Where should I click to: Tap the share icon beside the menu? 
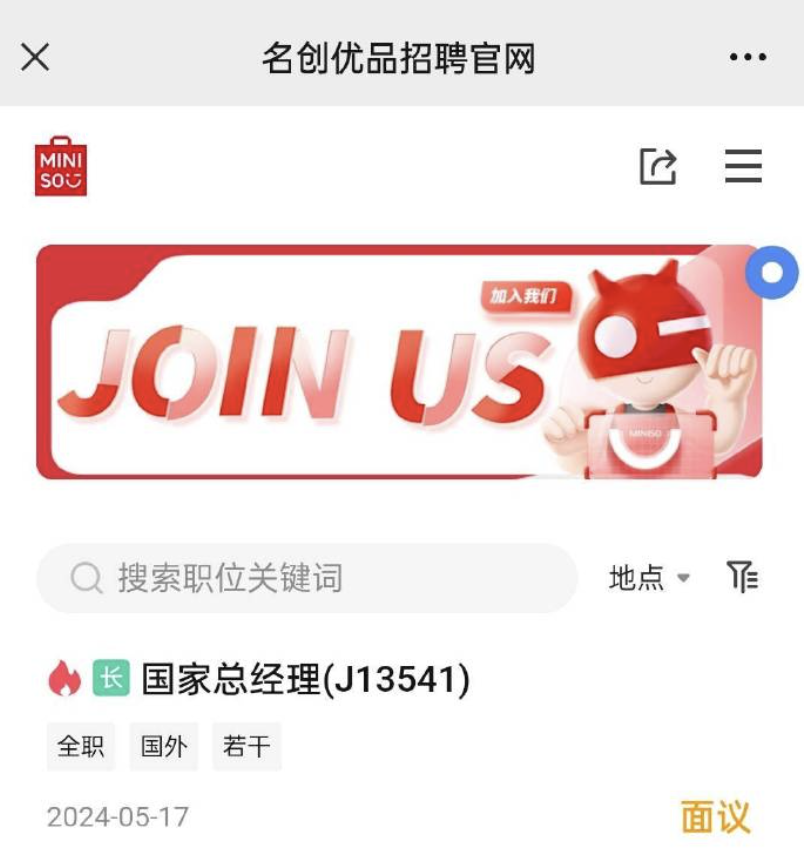pos(658,166)
